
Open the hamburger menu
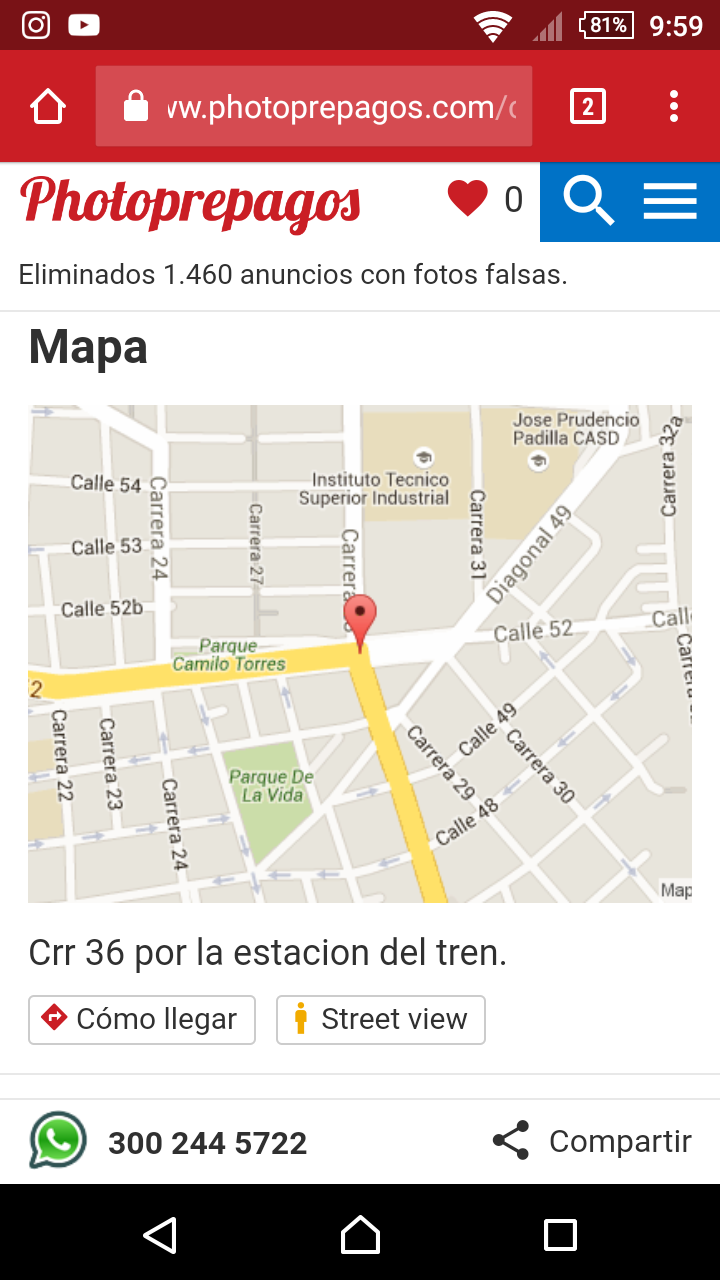669,201
